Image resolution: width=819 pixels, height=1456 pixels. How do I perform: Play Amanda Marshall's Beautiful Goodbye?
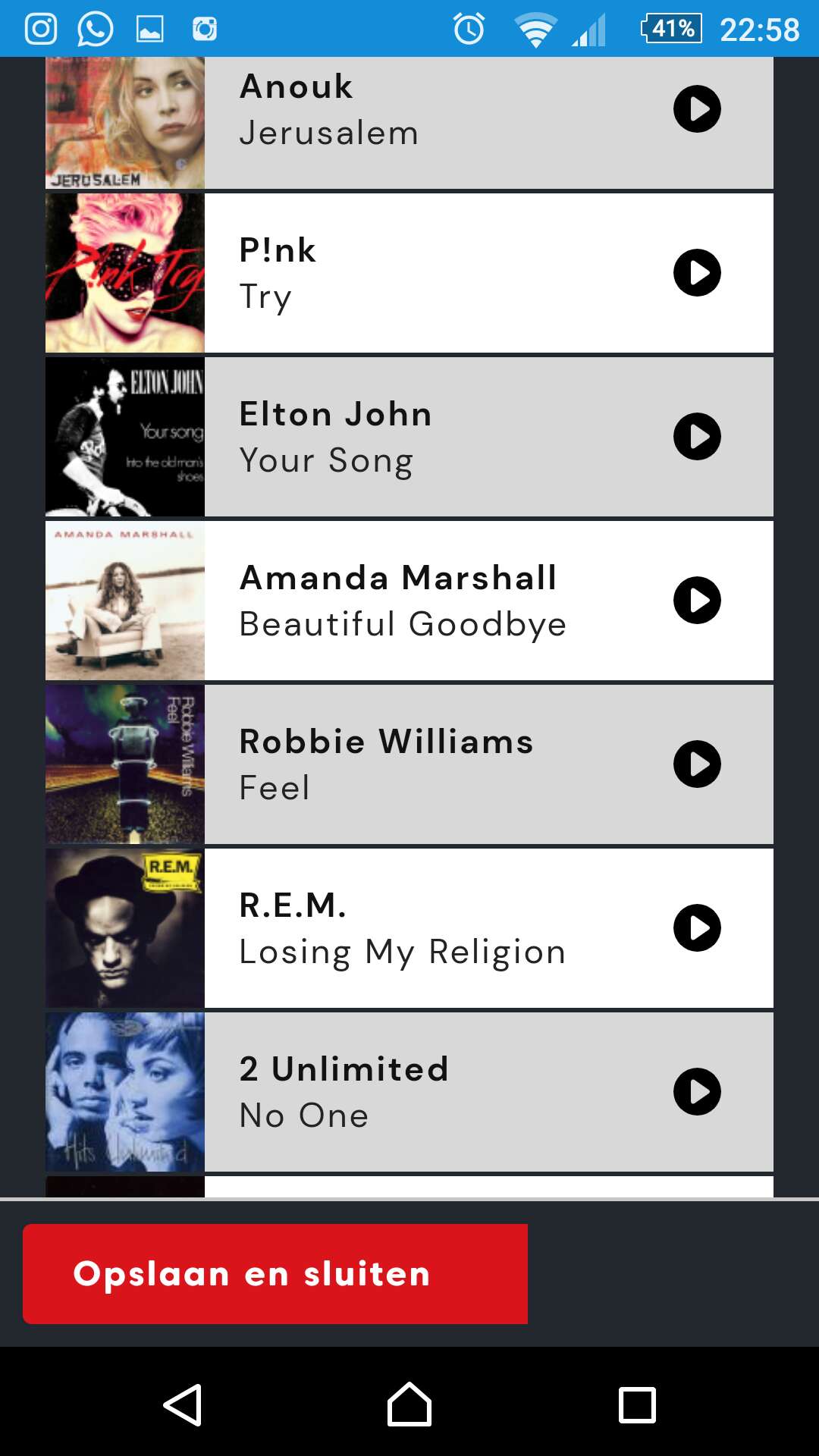[697, 601]
